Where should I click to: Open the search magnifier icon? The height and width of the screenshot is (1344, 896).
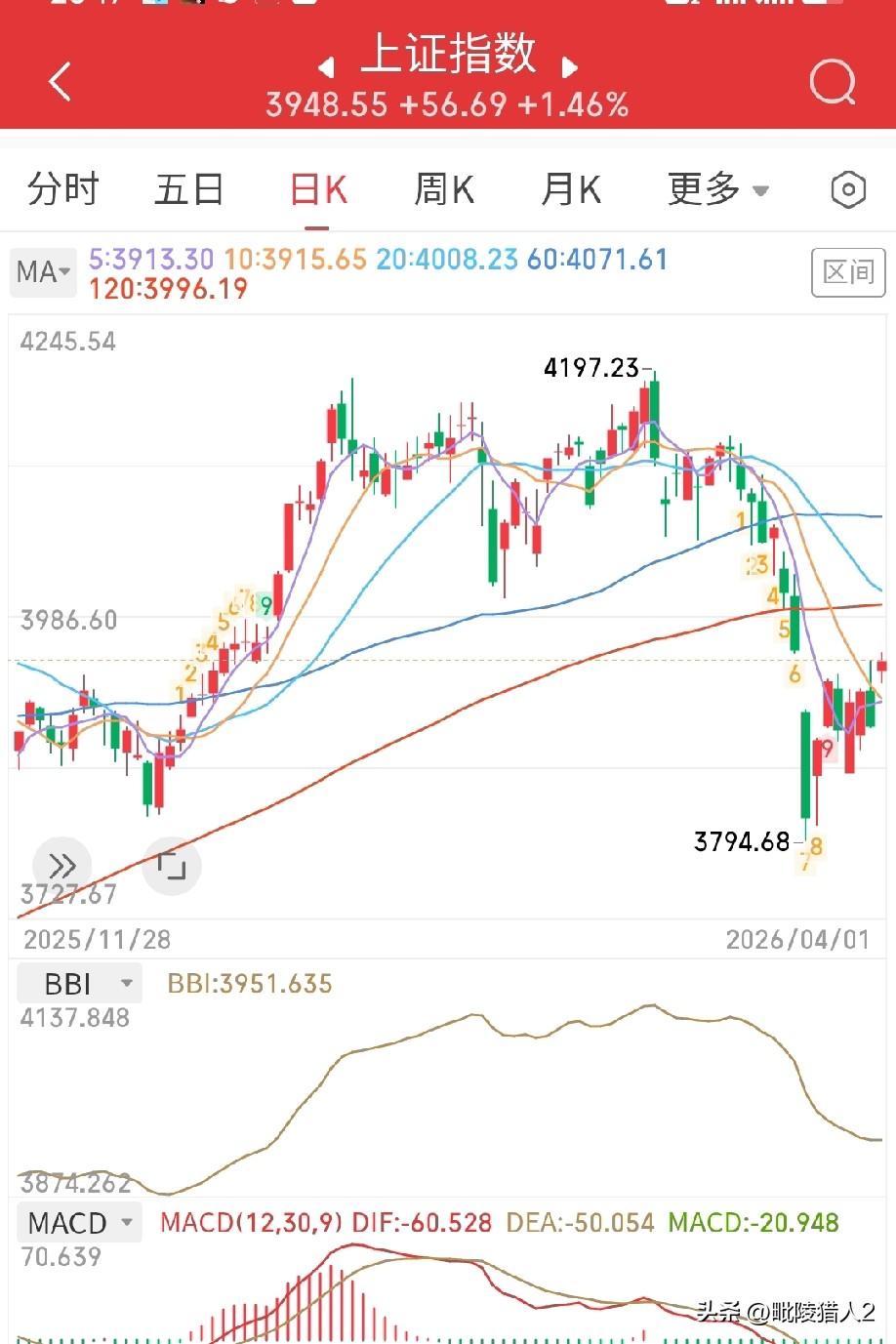[x=831, y=82]
